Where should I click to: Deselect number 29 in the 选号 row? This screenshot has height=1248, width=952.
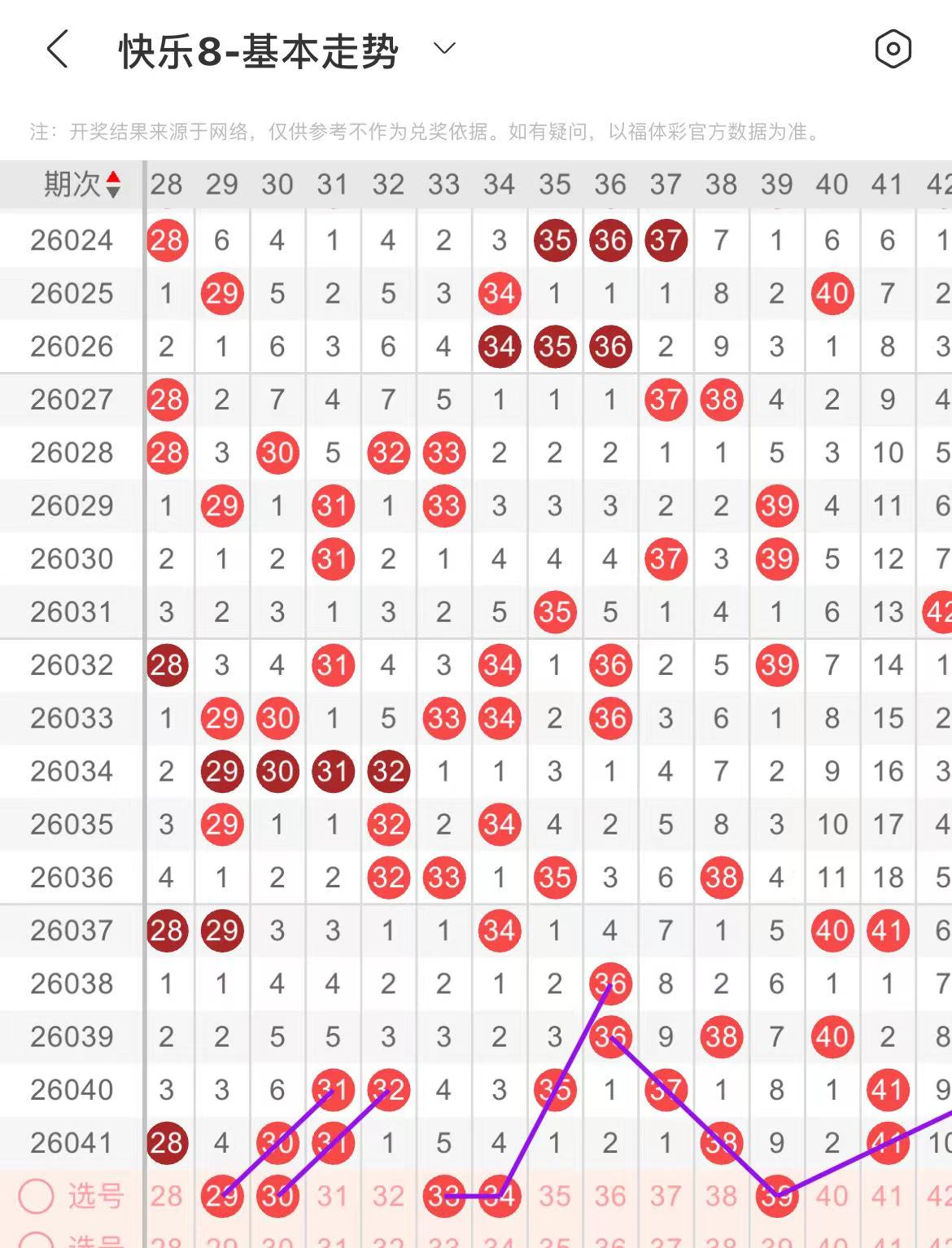pyautogui.click(x=222, y=1196)
